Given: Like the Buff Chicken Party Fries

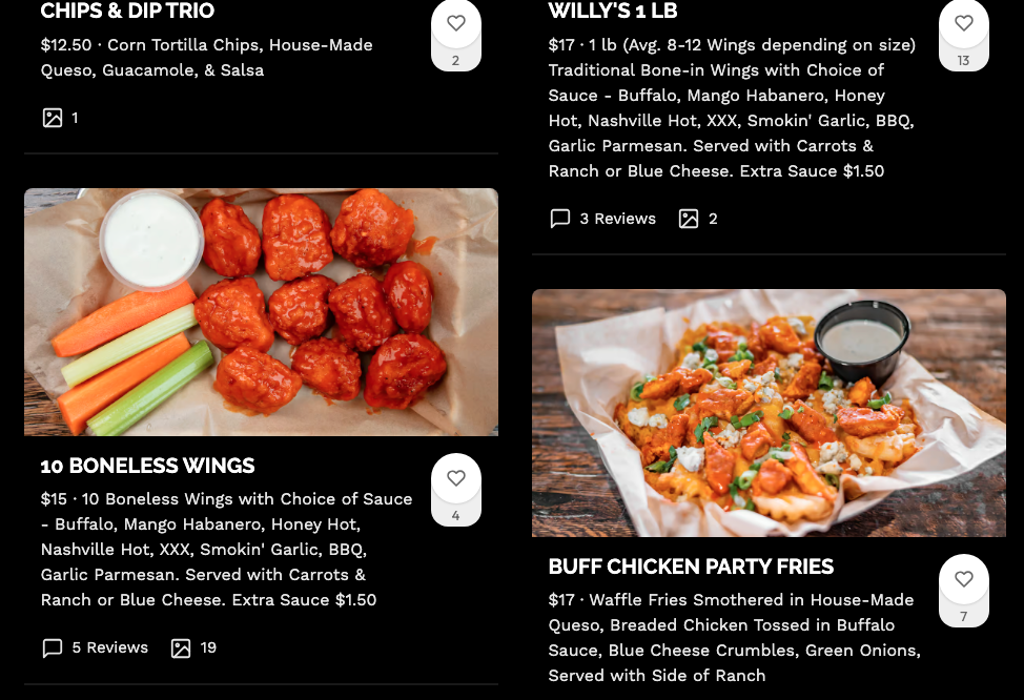Looking at the screenshot, I should 963,579.
